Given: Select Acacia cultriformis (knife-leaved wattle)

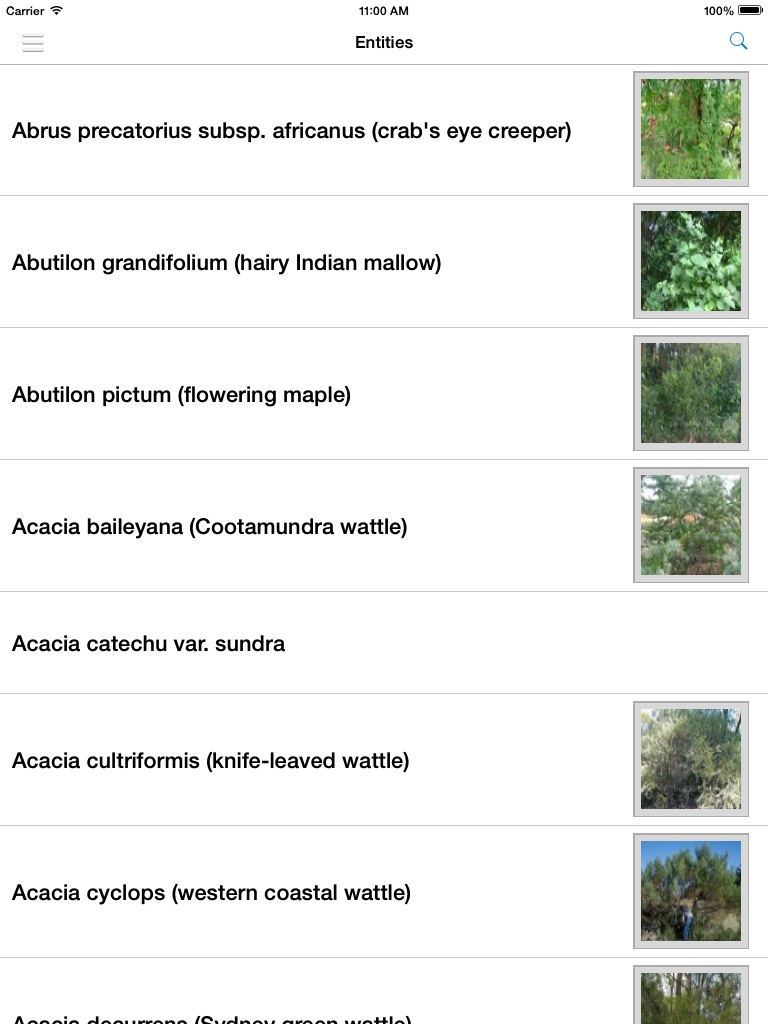Looking at the screenshot, I should tap(384, 760).
